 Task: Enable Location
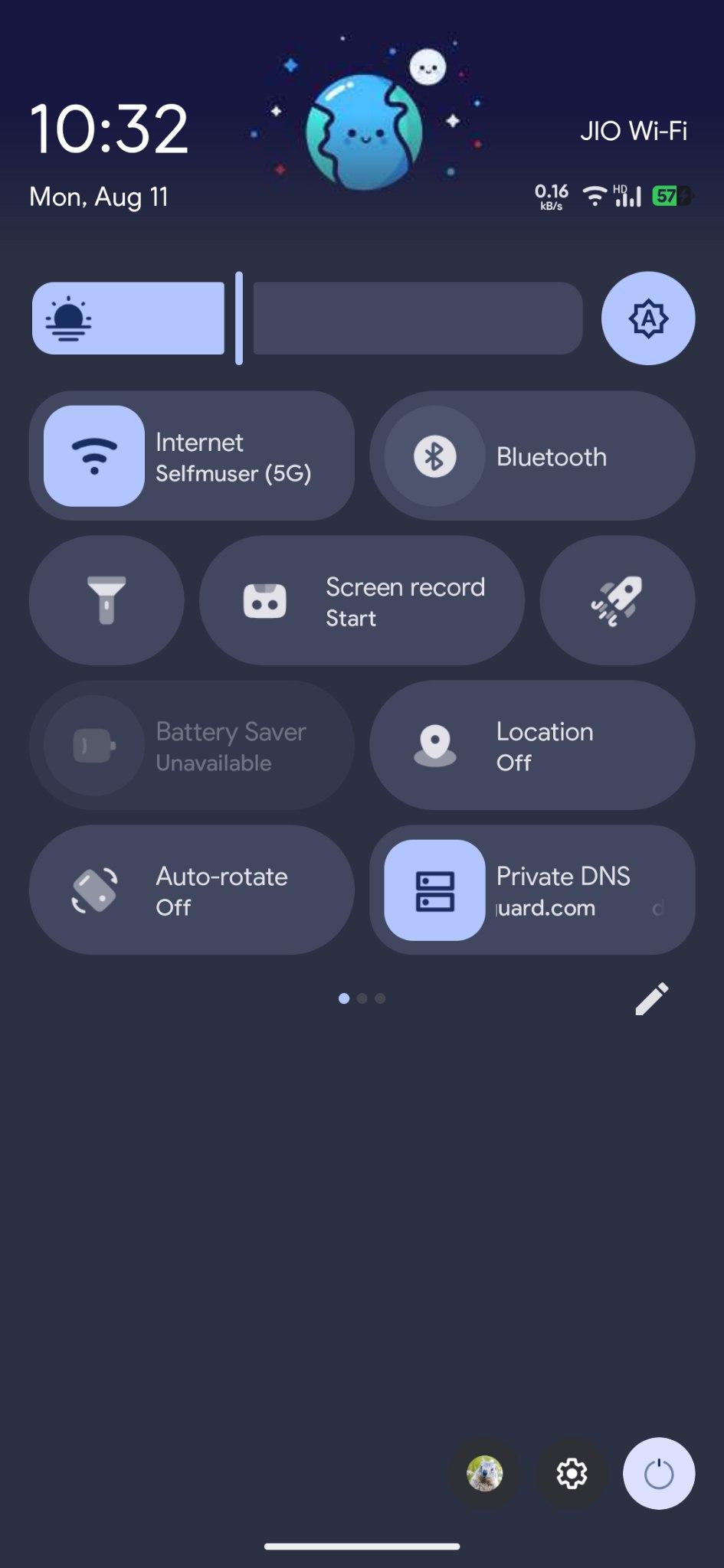pyautogui.click(x=532, y=745)
